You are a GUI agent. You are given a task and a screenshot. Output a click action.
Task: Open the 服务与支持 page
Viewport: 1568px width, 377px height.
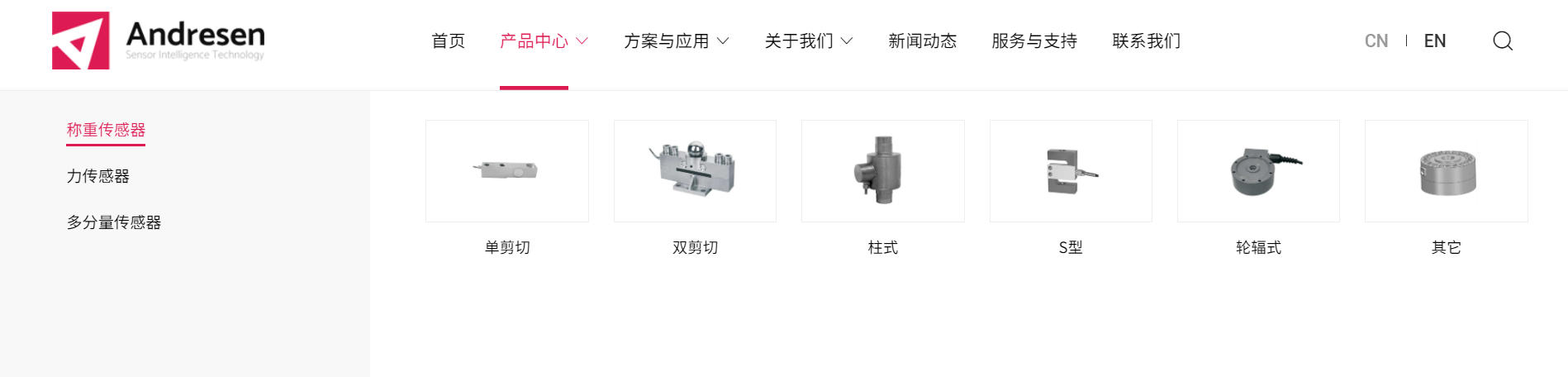coord(1033,41)
